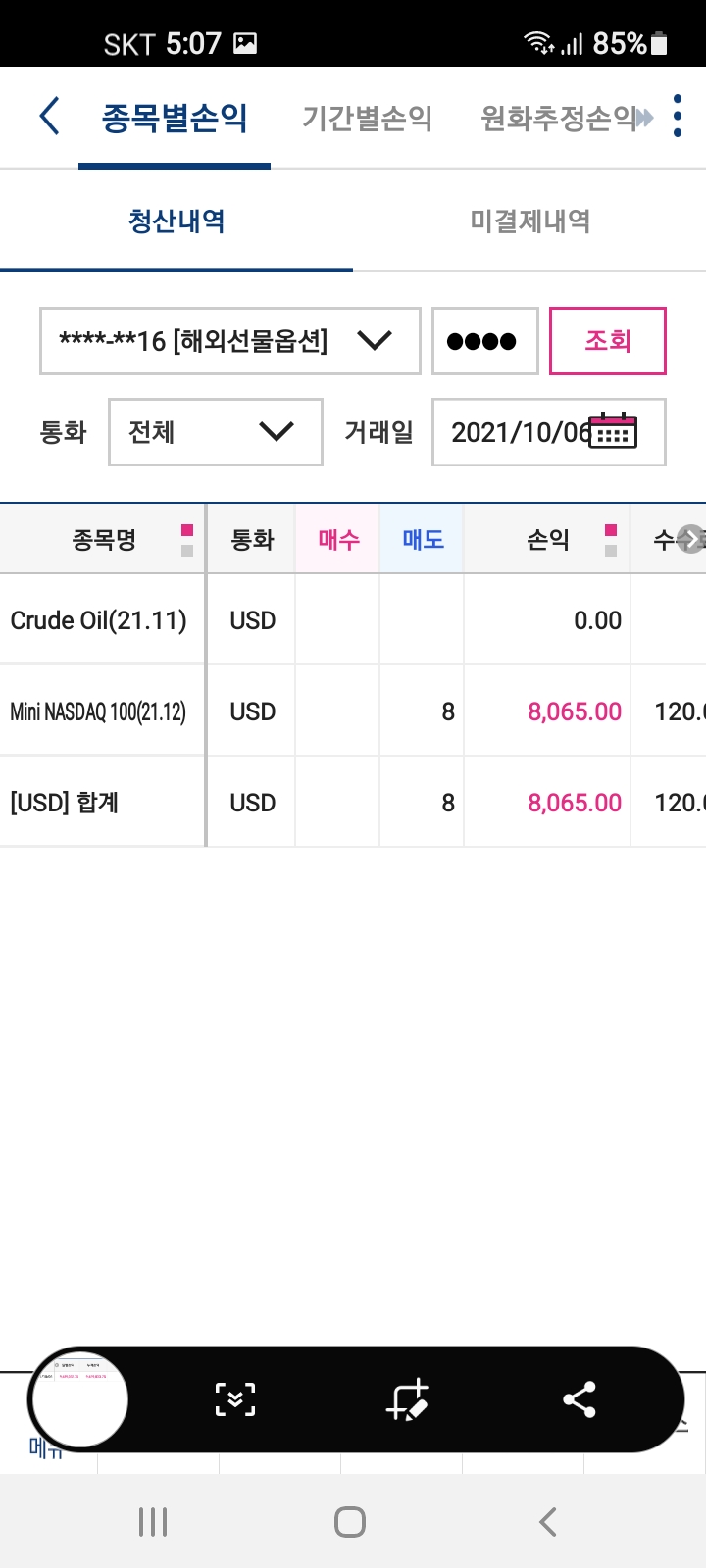Open the three-dot overflow menu
The width and height of the screenshot is (706, 1568).
coord(678,117)
